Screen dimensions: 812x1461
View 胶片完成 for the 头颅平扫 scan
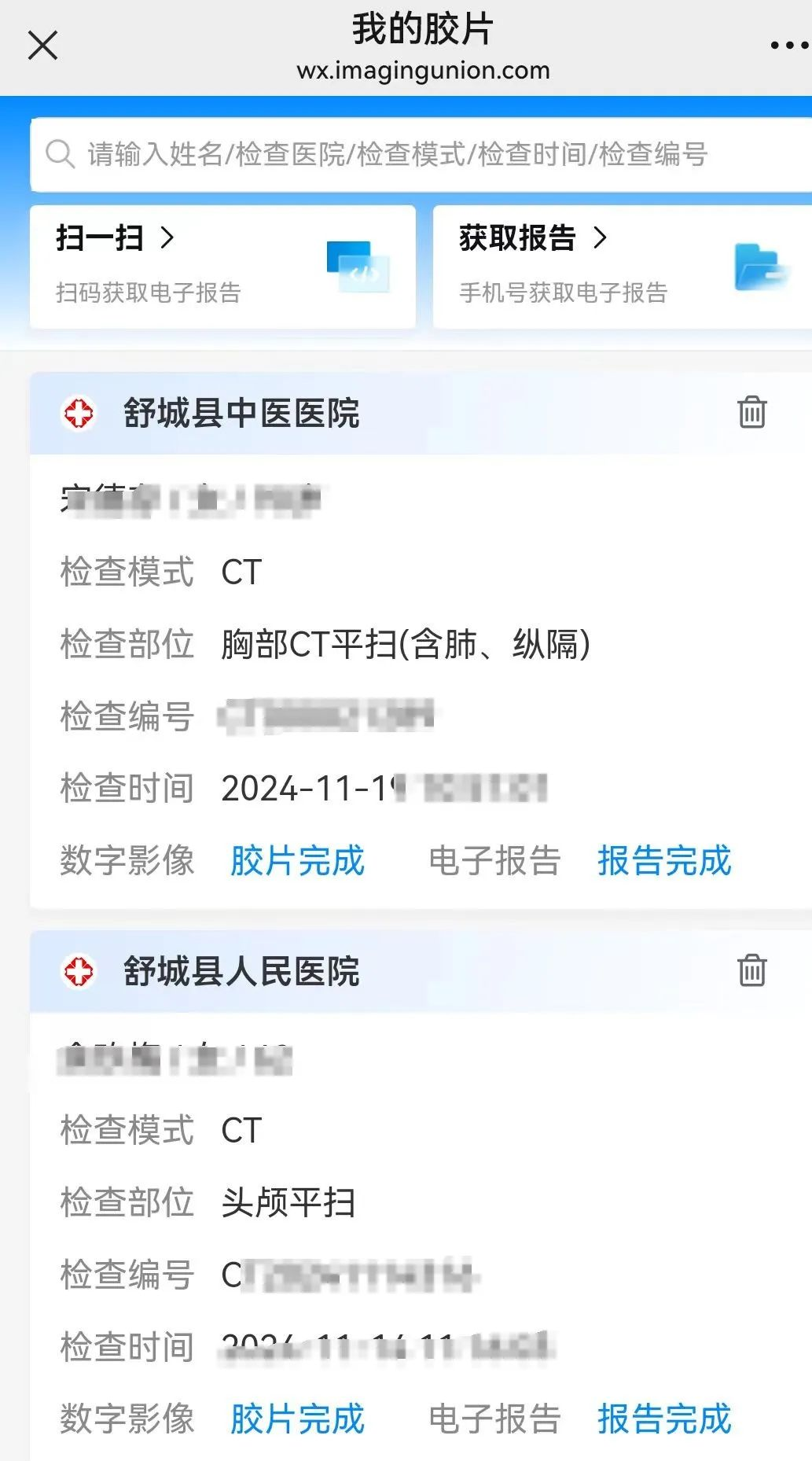(x=297, y=1419)
